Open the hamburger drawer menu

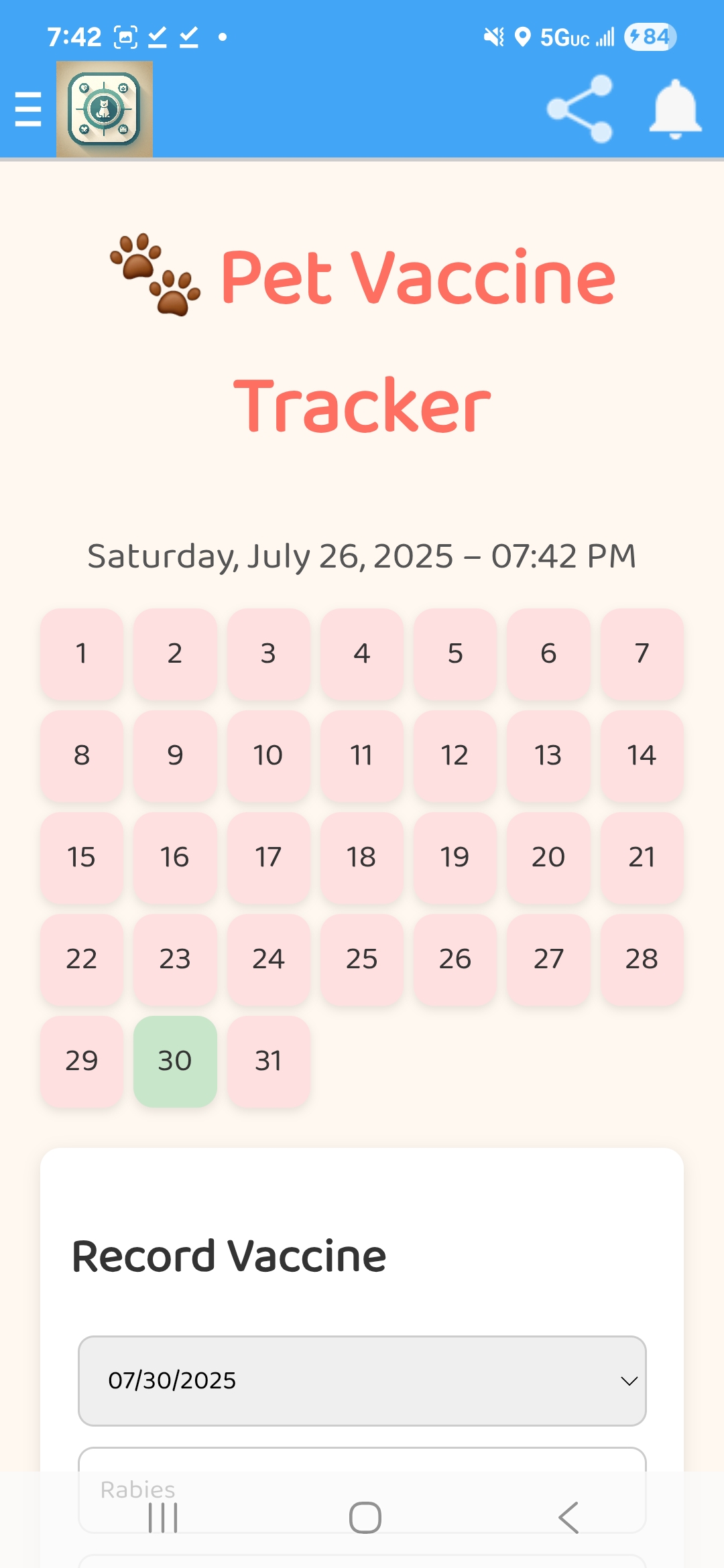(28, 109)
